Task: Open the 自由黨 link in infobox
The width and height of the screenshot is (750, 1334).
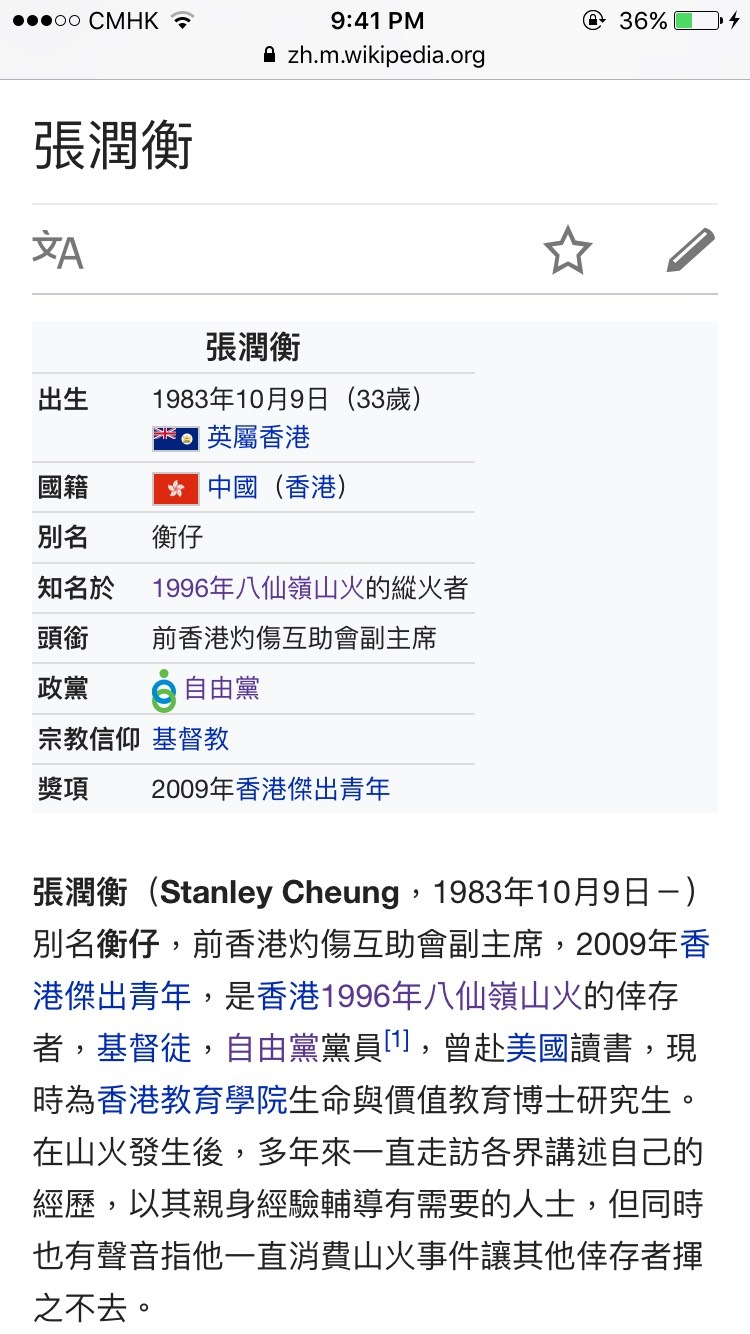Action: (222, 689)
